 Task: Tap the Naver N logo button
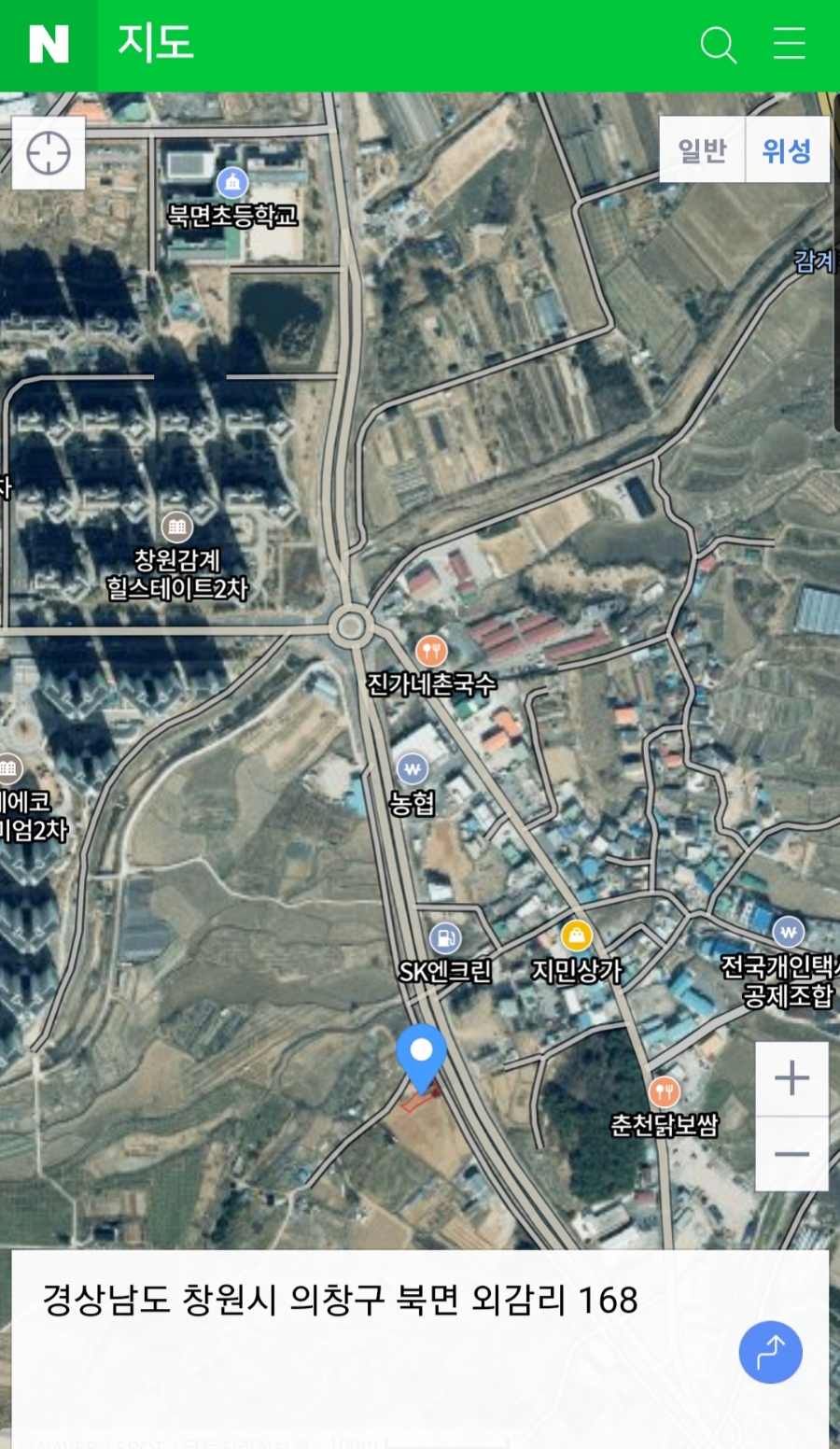pyautogui.click(x=49, y=44)
